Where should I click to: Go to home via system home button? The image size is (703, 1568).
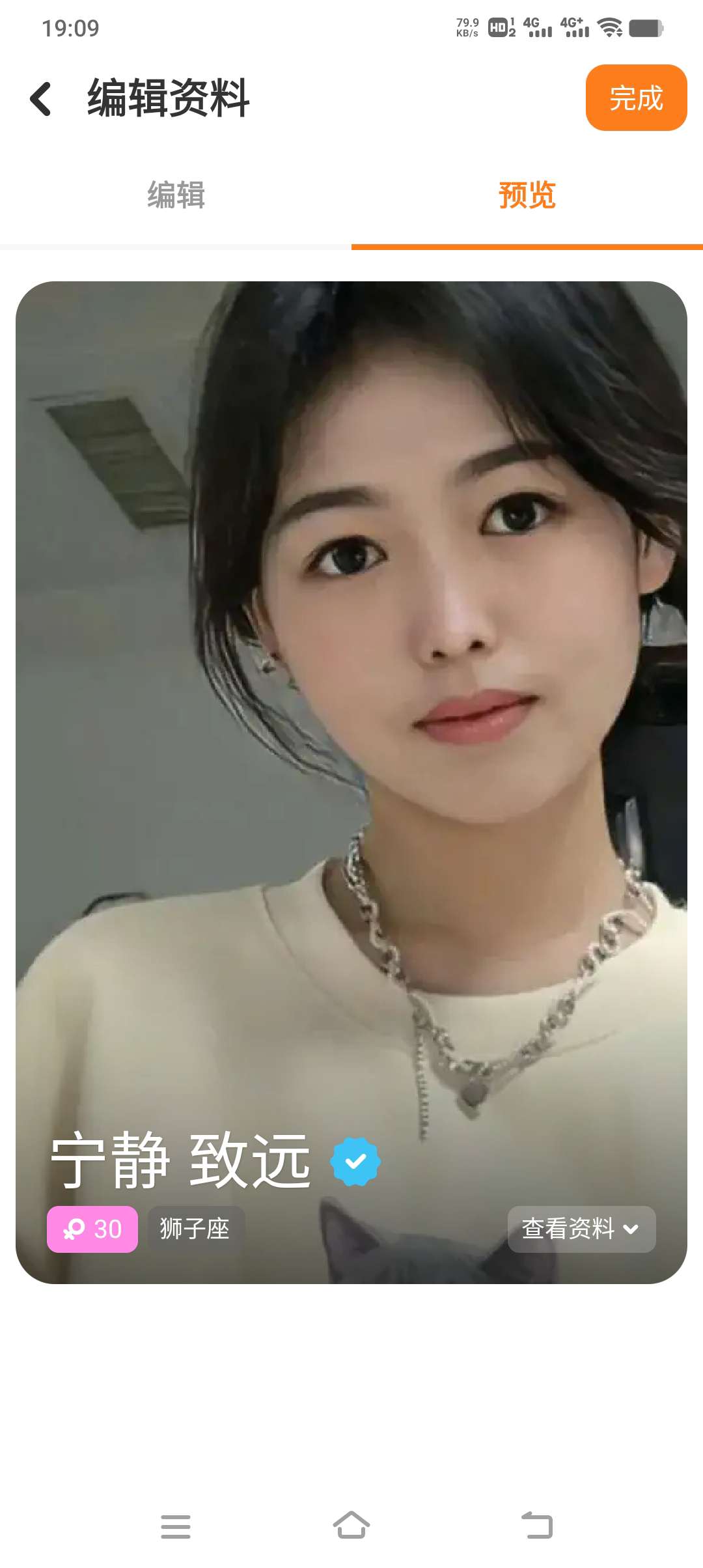[x=351, y=1526]
